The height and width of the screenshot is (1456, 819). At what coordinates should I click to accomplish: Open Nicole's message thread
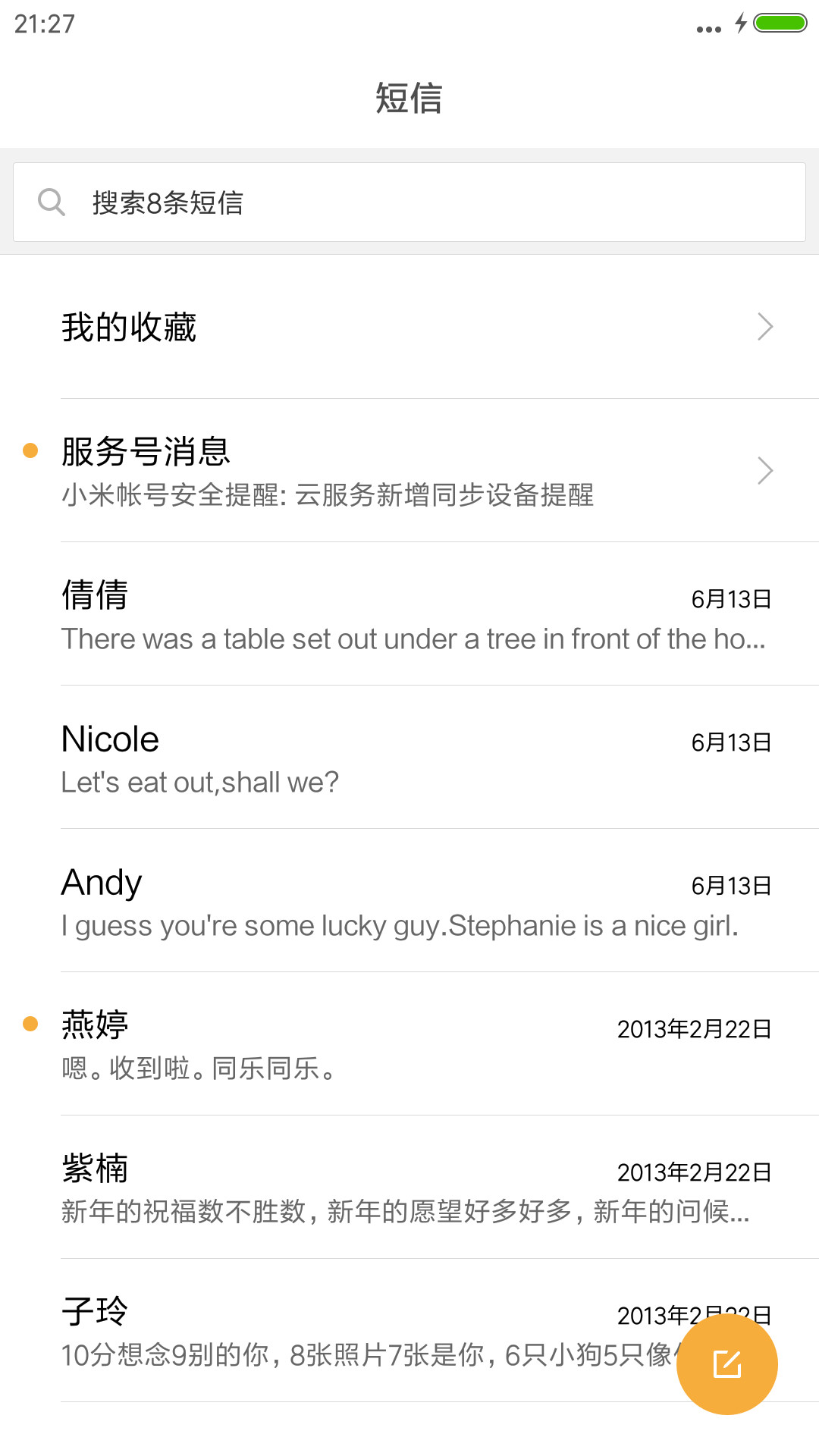pos(409,757)
